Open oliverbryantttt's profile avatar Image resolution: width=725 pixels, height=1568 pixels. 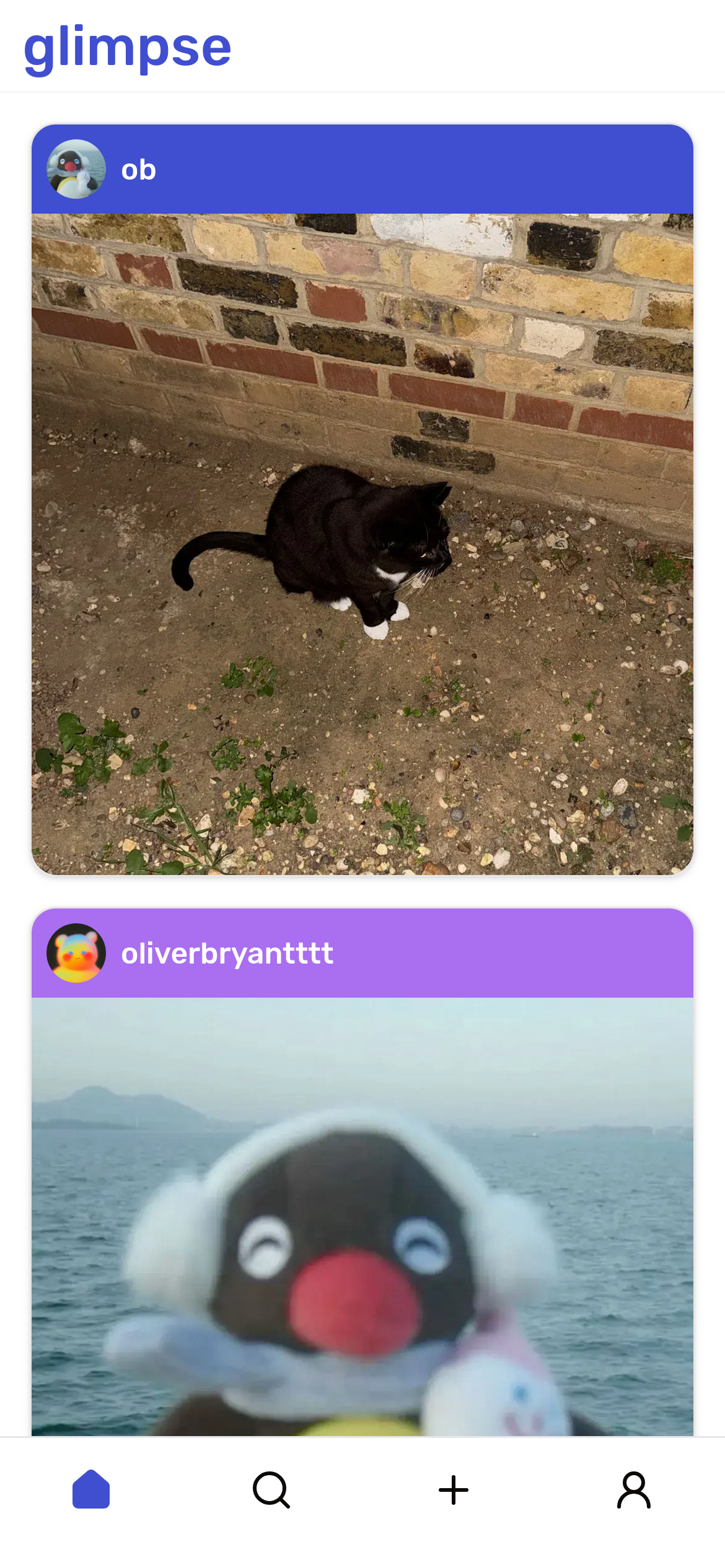(x=76, y=953)
